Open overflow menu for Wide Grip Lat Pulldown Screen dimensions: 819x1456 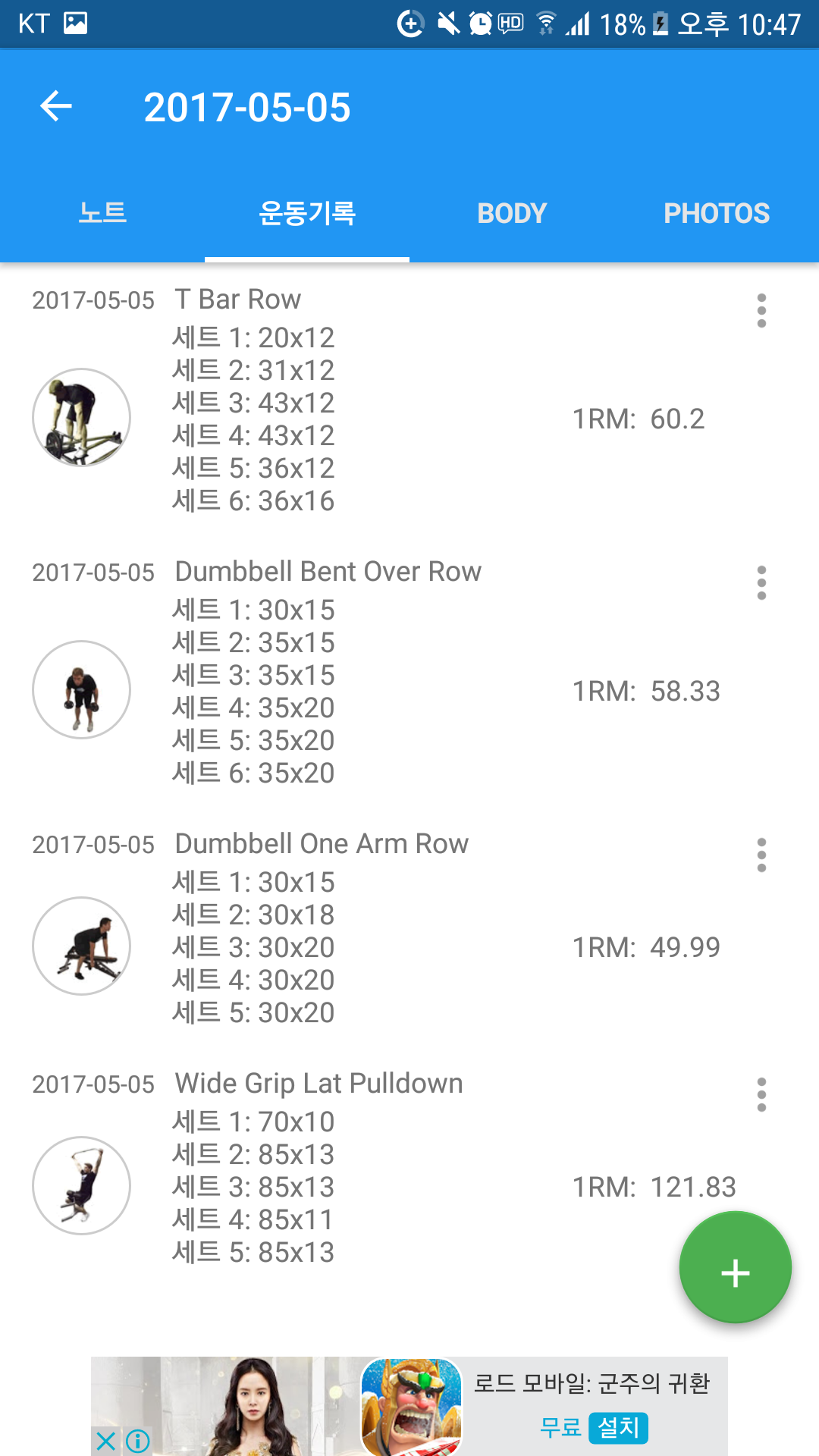[x=761, y=1095]
